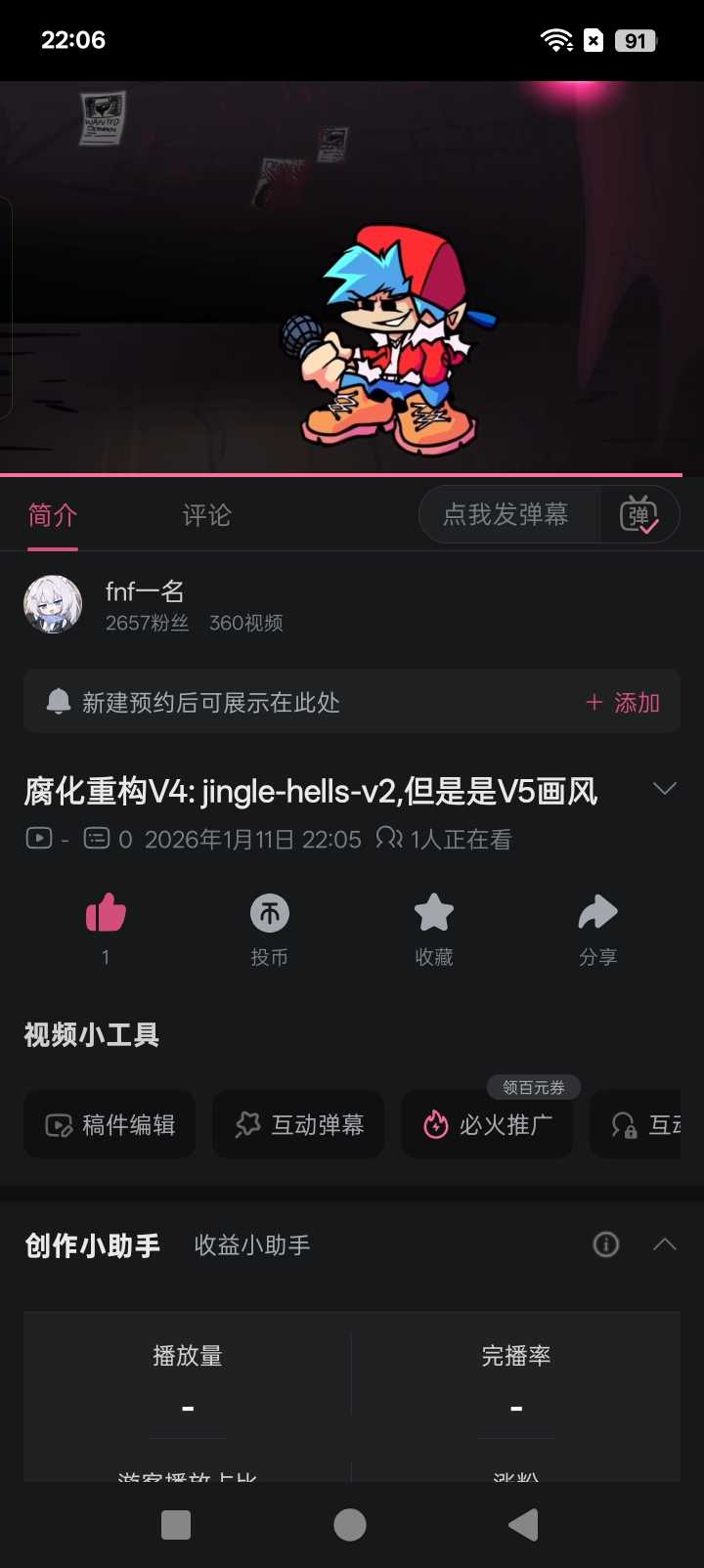Go back with system back button
The width and height of the screenshot is (704, 1568).
(523, 1525)
